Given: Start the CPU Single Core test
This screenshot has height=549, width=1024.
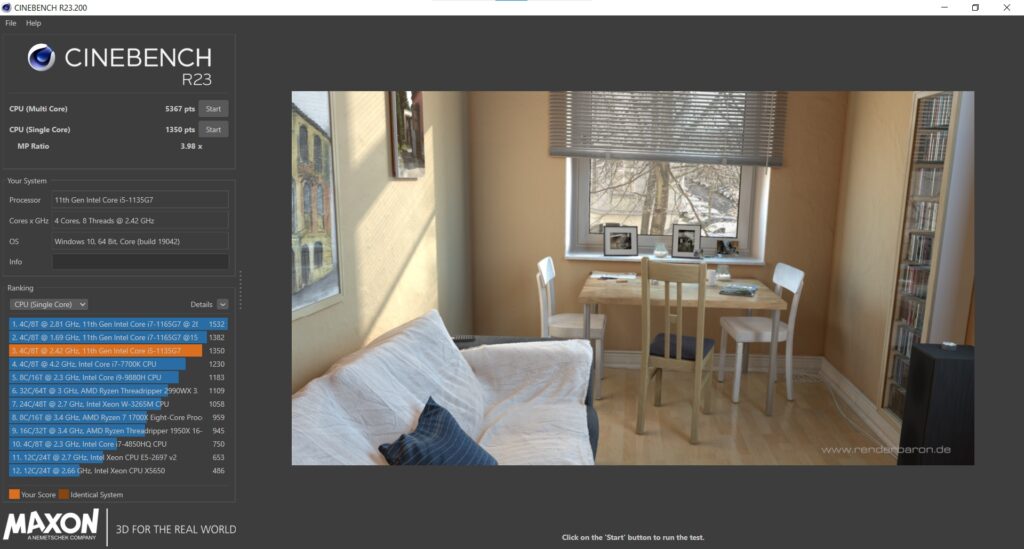Looking at the screenshot, I should (212, 130).
